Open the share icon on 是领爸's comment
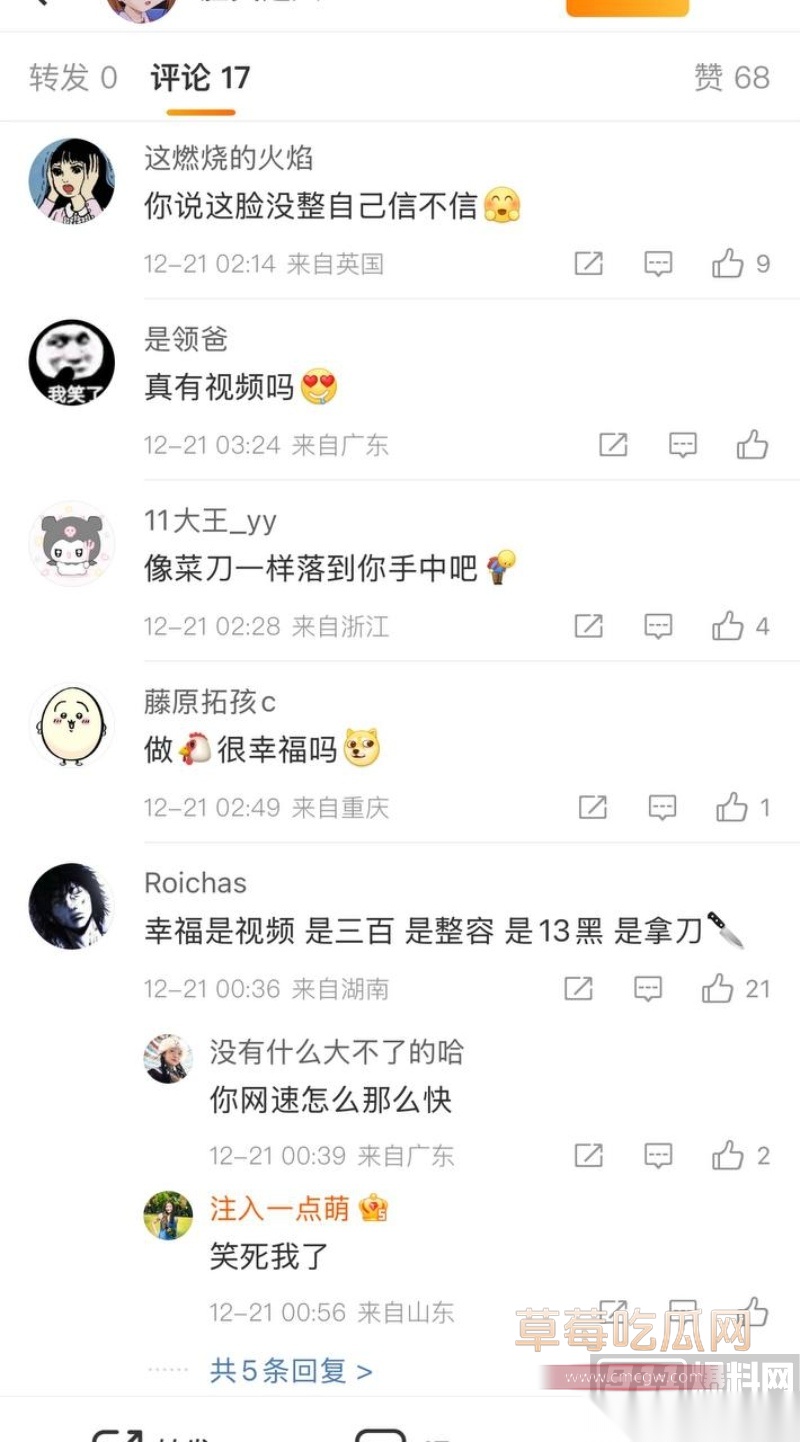 [612, 445]
